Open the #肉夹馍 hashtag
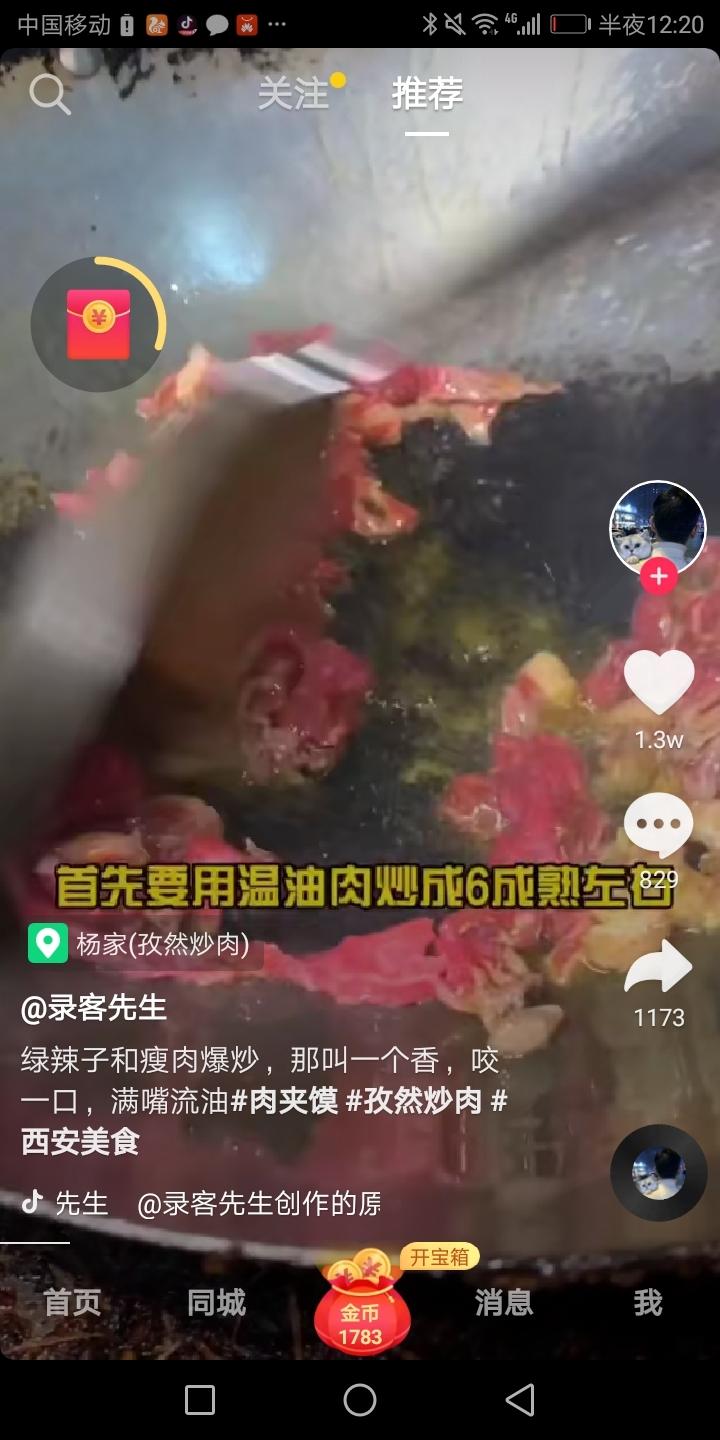 (x=284, y=1101)
